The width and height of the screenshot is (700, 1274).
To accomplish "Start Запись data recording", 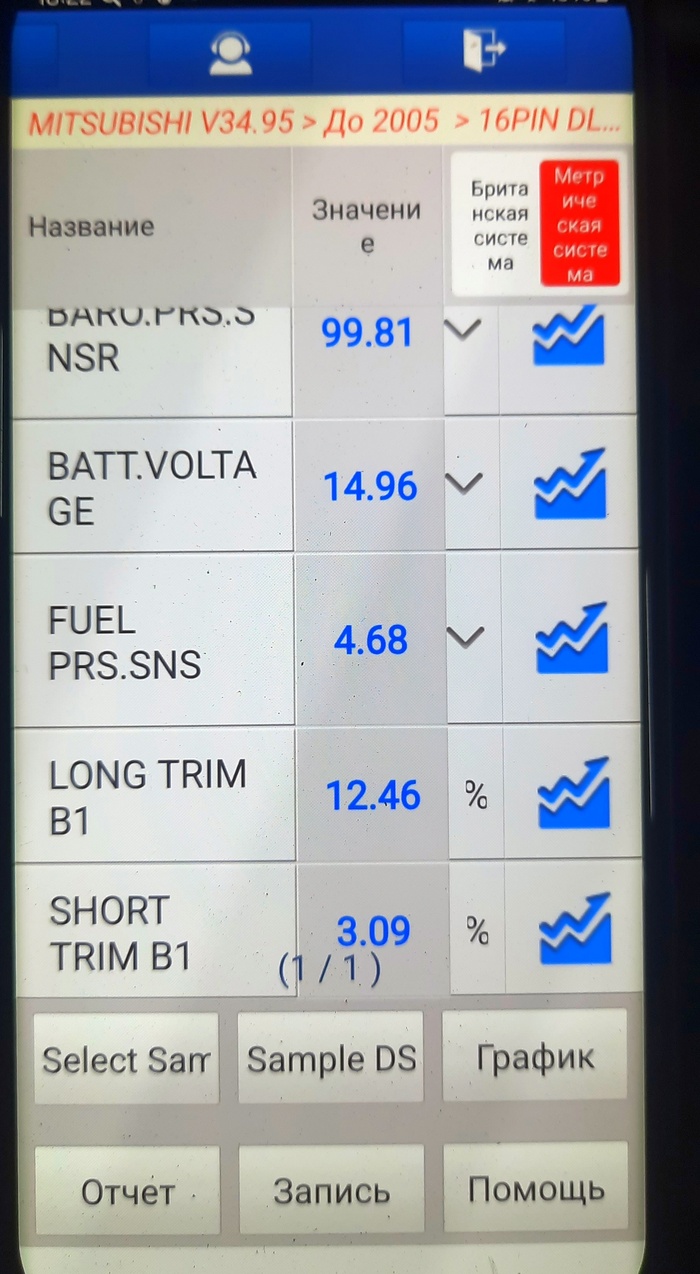I will point(331,1190).
